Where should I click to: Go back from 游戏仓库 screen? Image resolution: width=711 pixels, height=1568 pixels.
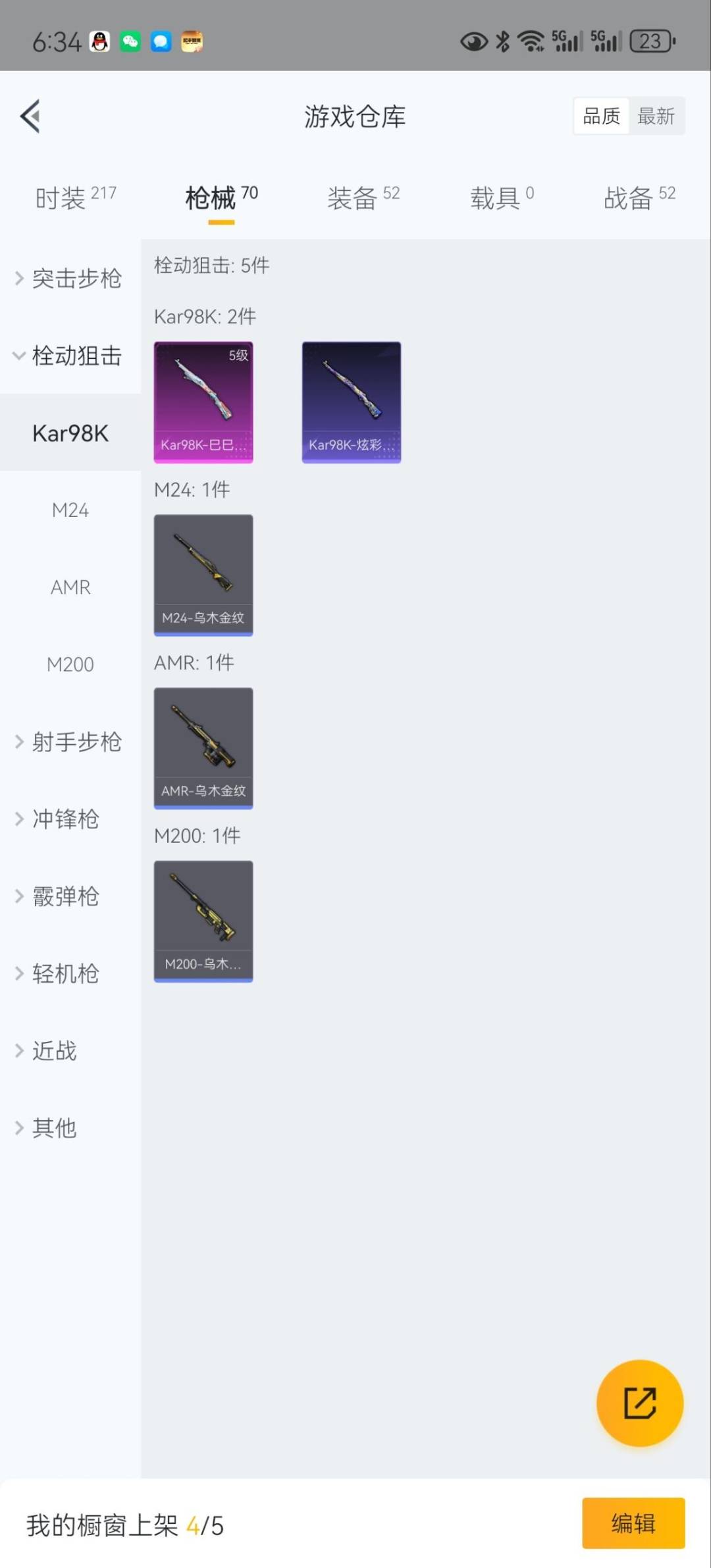coord(30,116)
